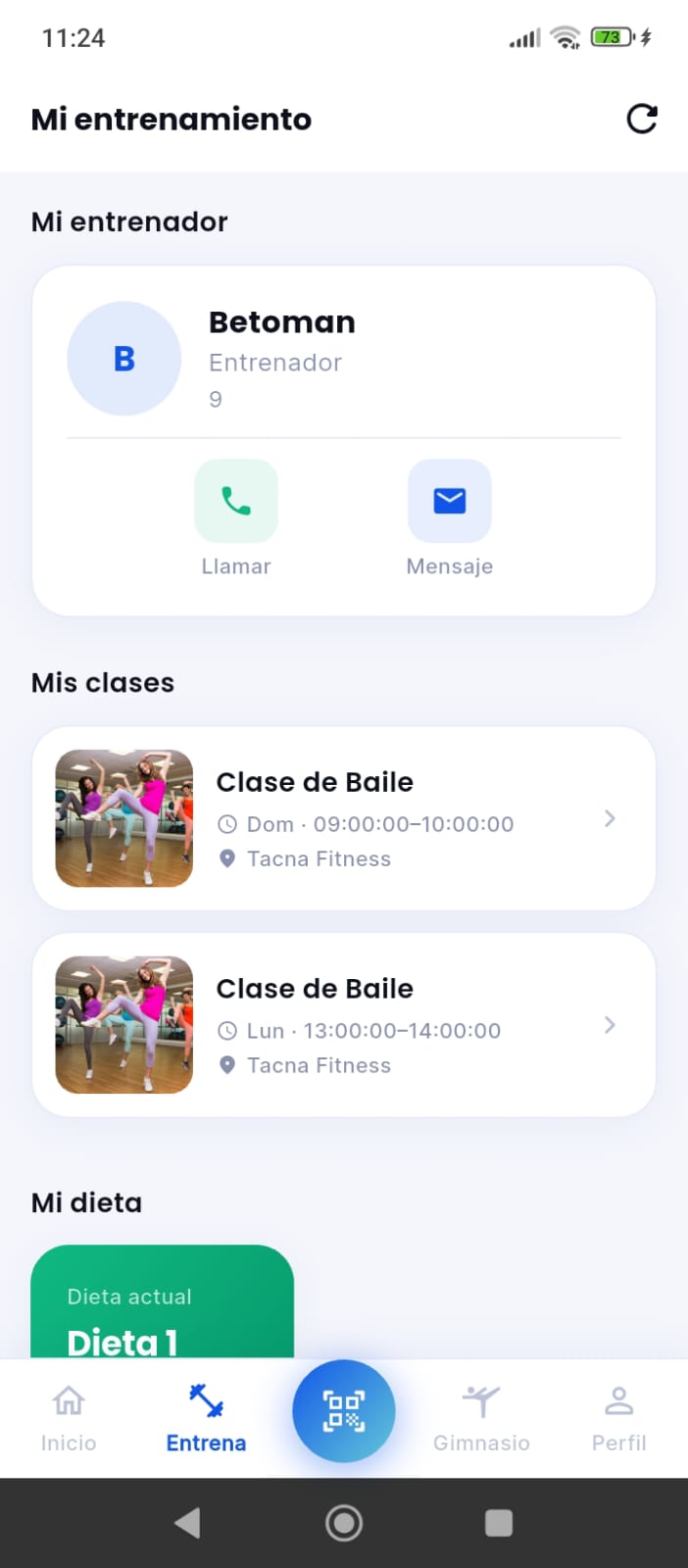Switch to the Inicio tab

(69, 1418)
